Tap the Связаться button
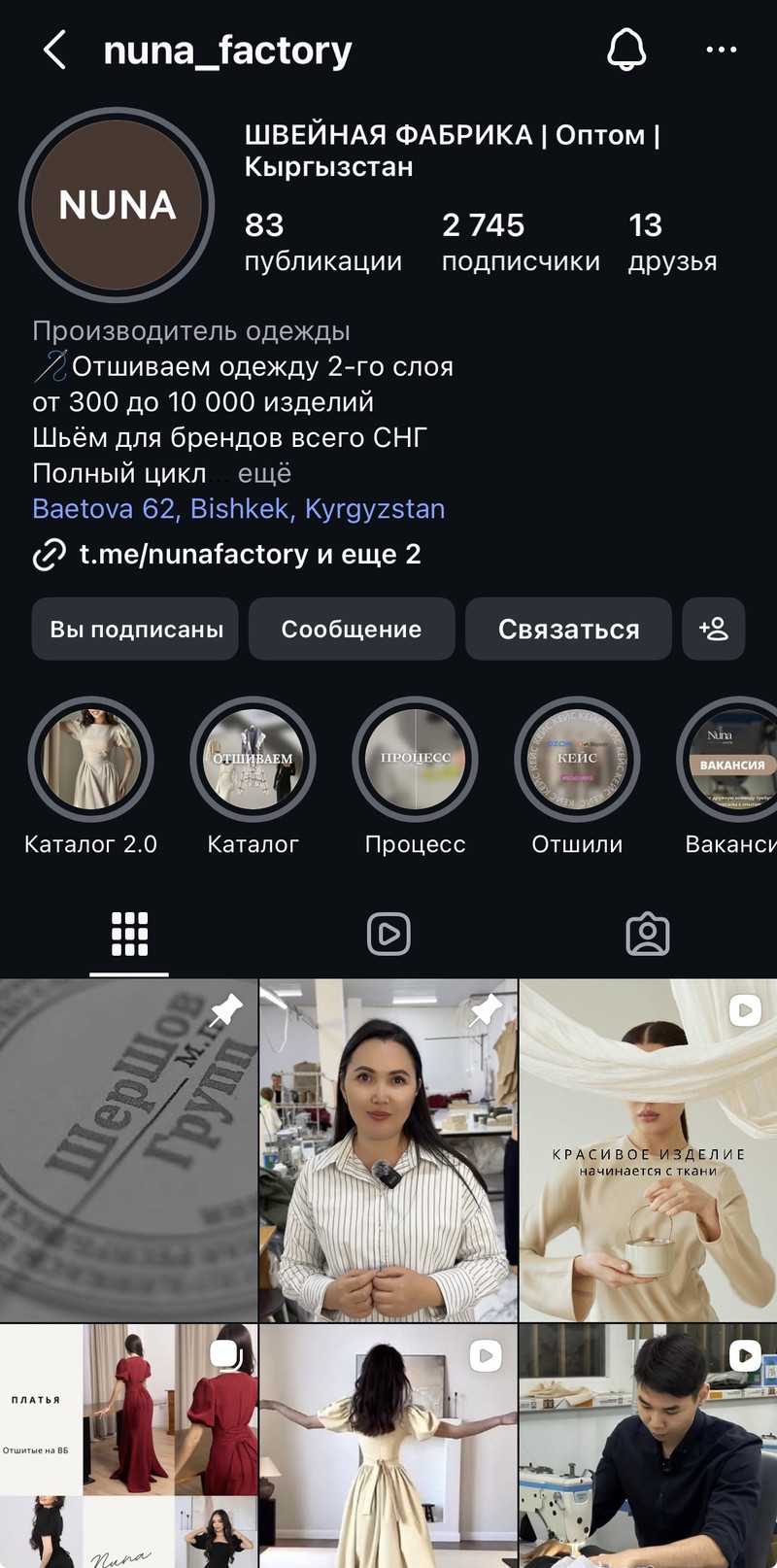777x1568 pixels. (568, 630)
